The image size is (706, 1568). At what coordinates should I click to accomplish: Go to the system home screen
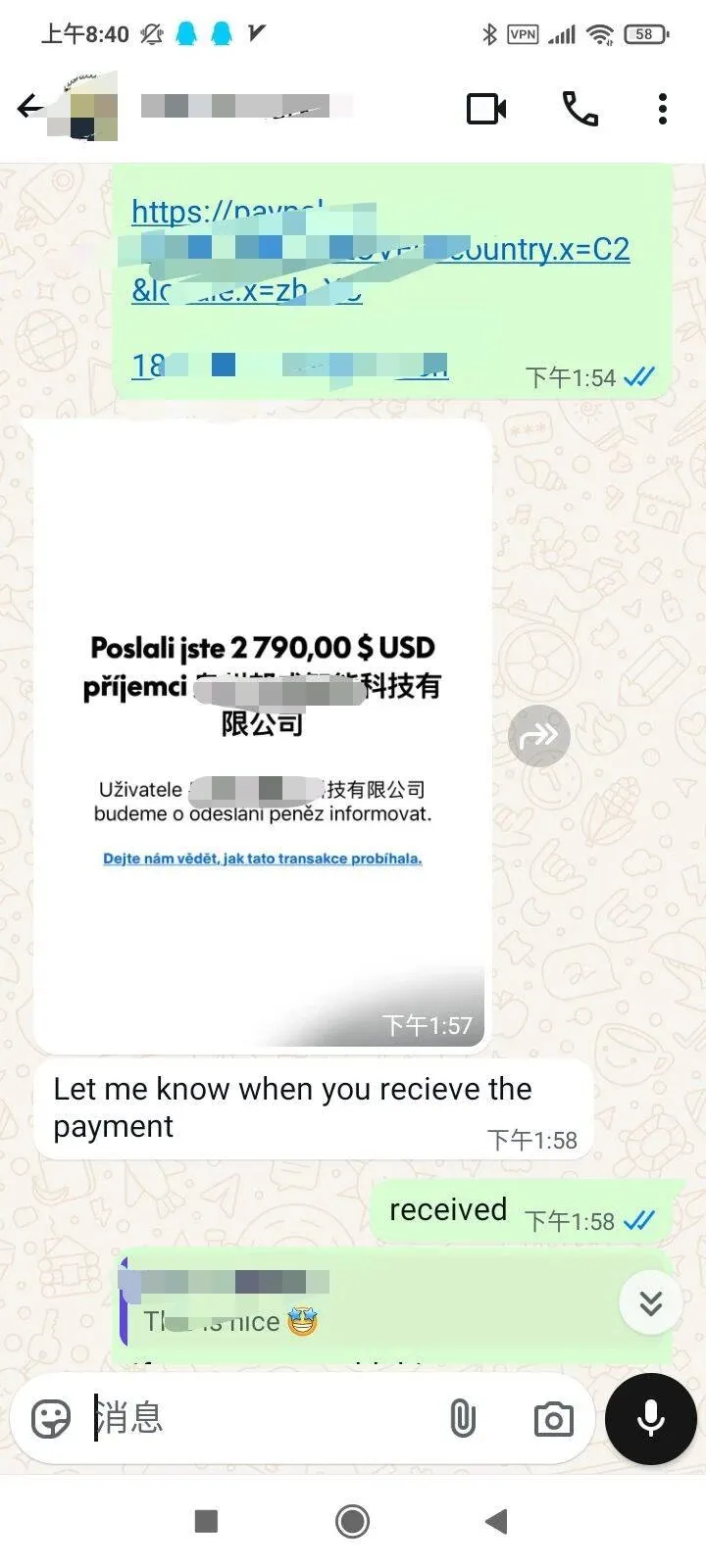pos(352,1521)
